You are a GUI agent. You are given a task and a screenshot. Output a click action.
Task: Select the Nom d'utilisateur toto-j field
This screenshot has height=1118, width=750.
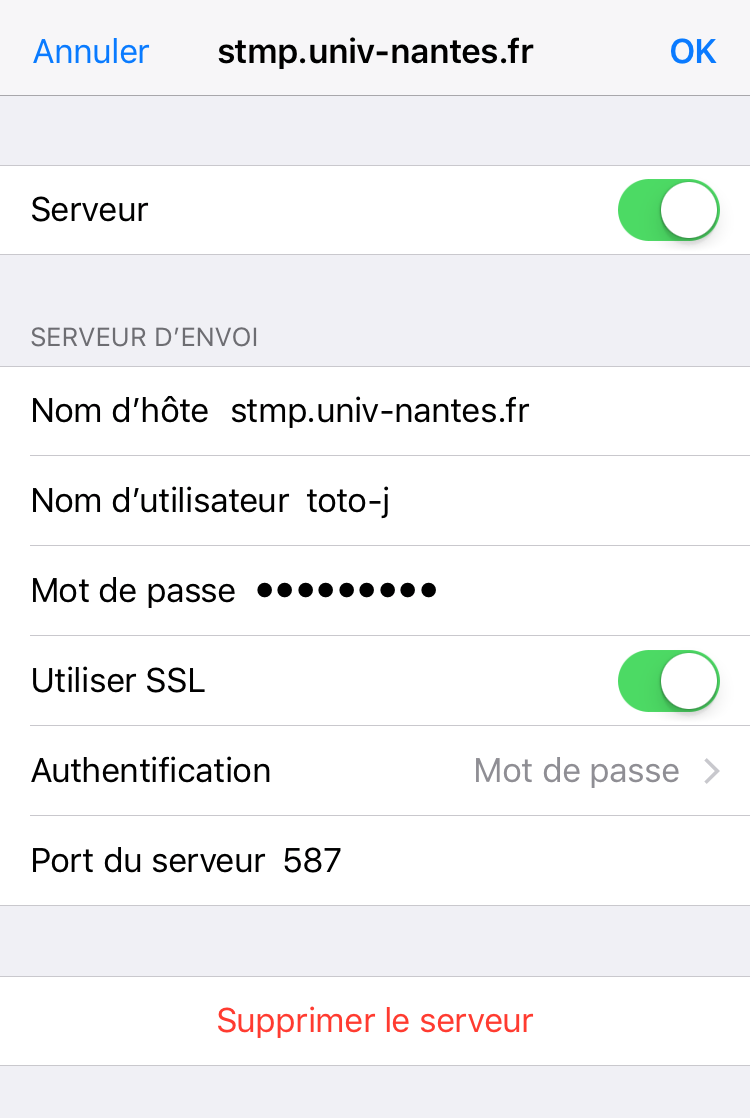tap(345, 501)
